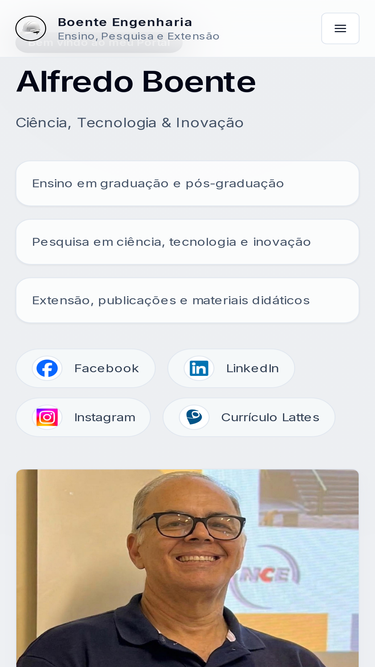Visit the LinkedIn profile
This screenshot has width=375, height=667.
coord(231,368)
